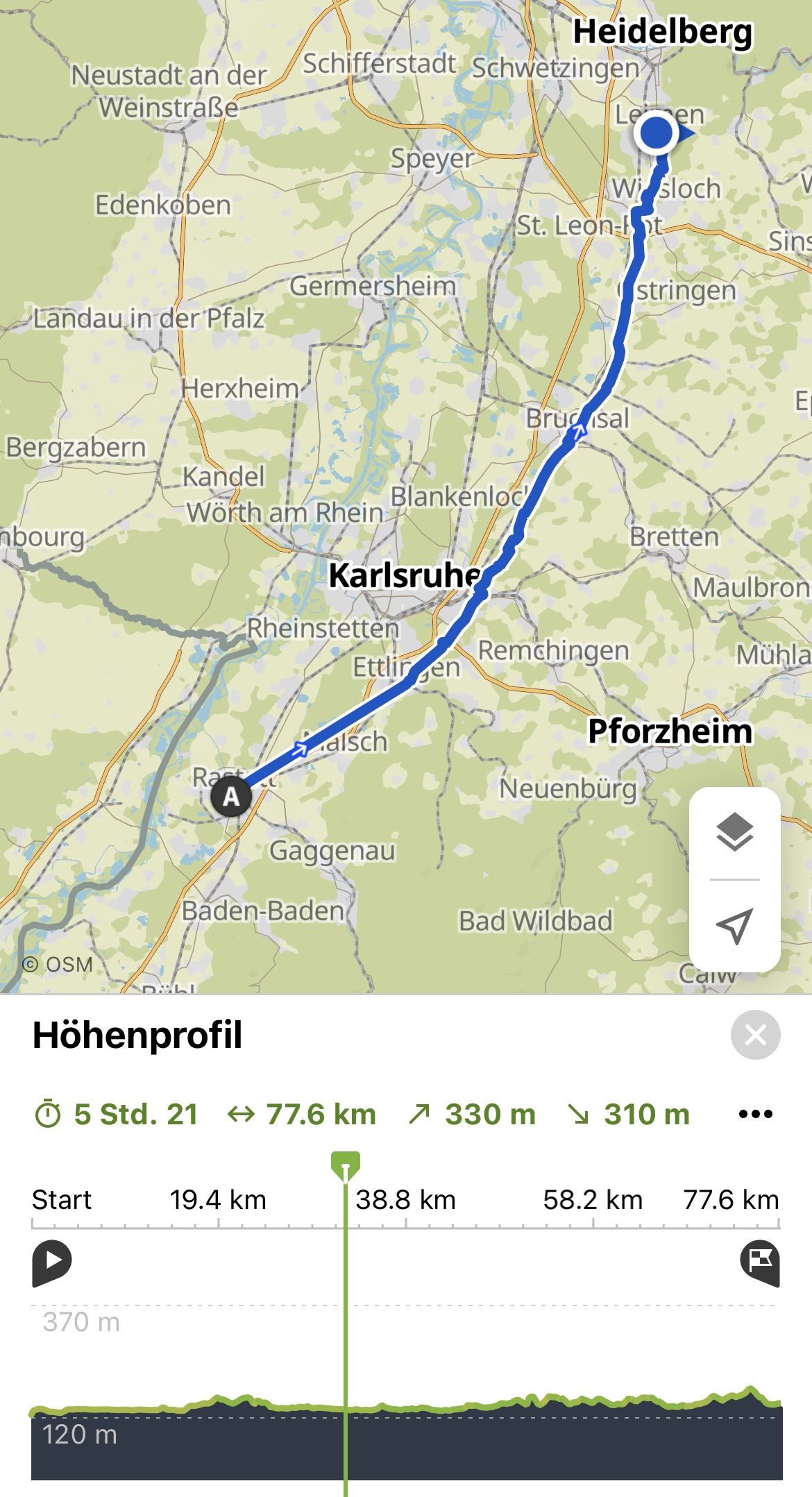Tap the green elevation position marker
This screenshot has height=1497, width=812.
pyautogui.click(x=346, y=1165)
